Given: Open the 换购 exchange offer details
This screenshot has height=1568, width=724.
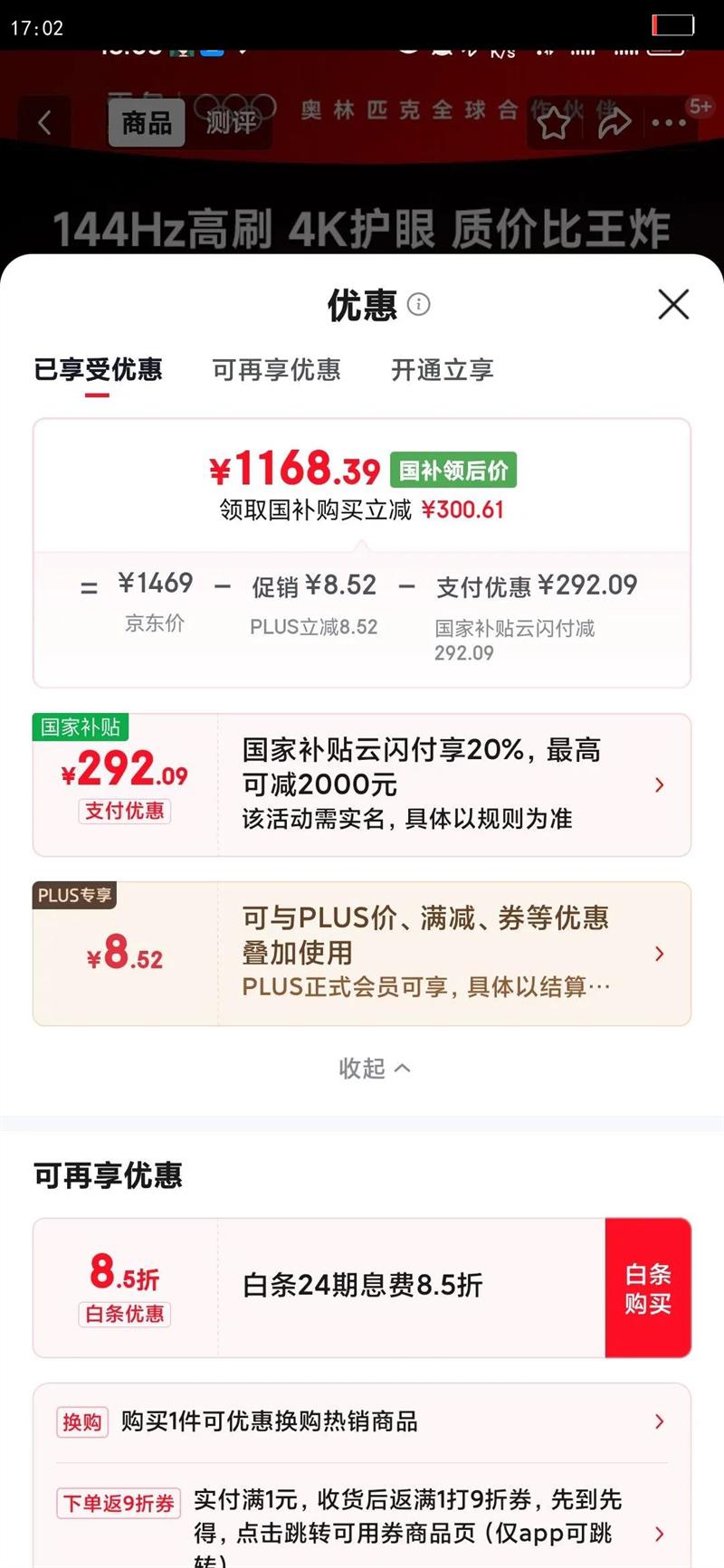Looking at the screenshot, I should click(660, 1421).
